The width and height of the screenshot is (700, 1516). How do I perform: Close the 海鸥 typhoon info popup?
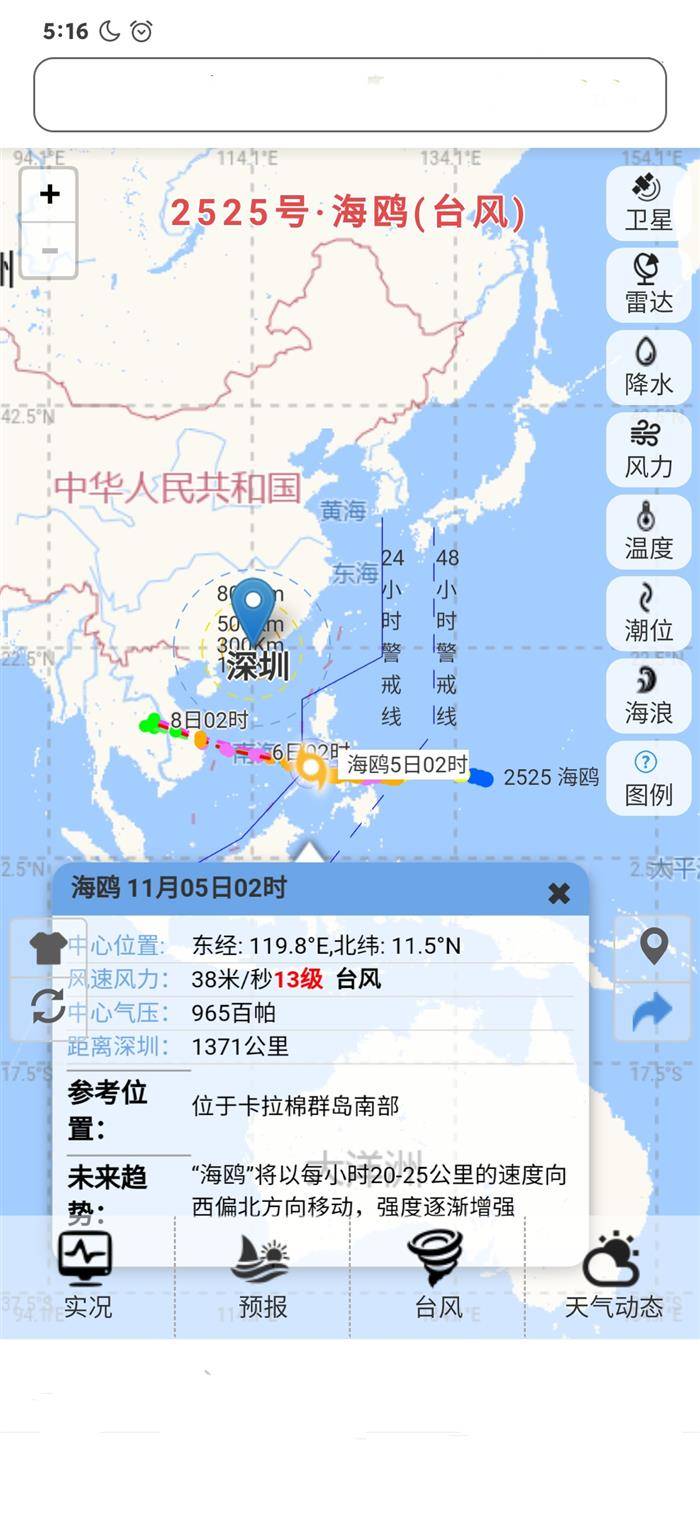[559, 893]
